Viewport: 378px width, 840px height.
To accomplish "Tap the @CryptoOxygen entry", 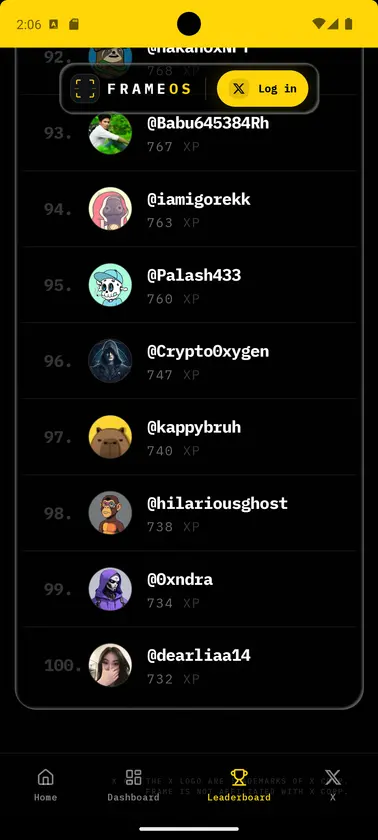I will (x=189, y=361).
